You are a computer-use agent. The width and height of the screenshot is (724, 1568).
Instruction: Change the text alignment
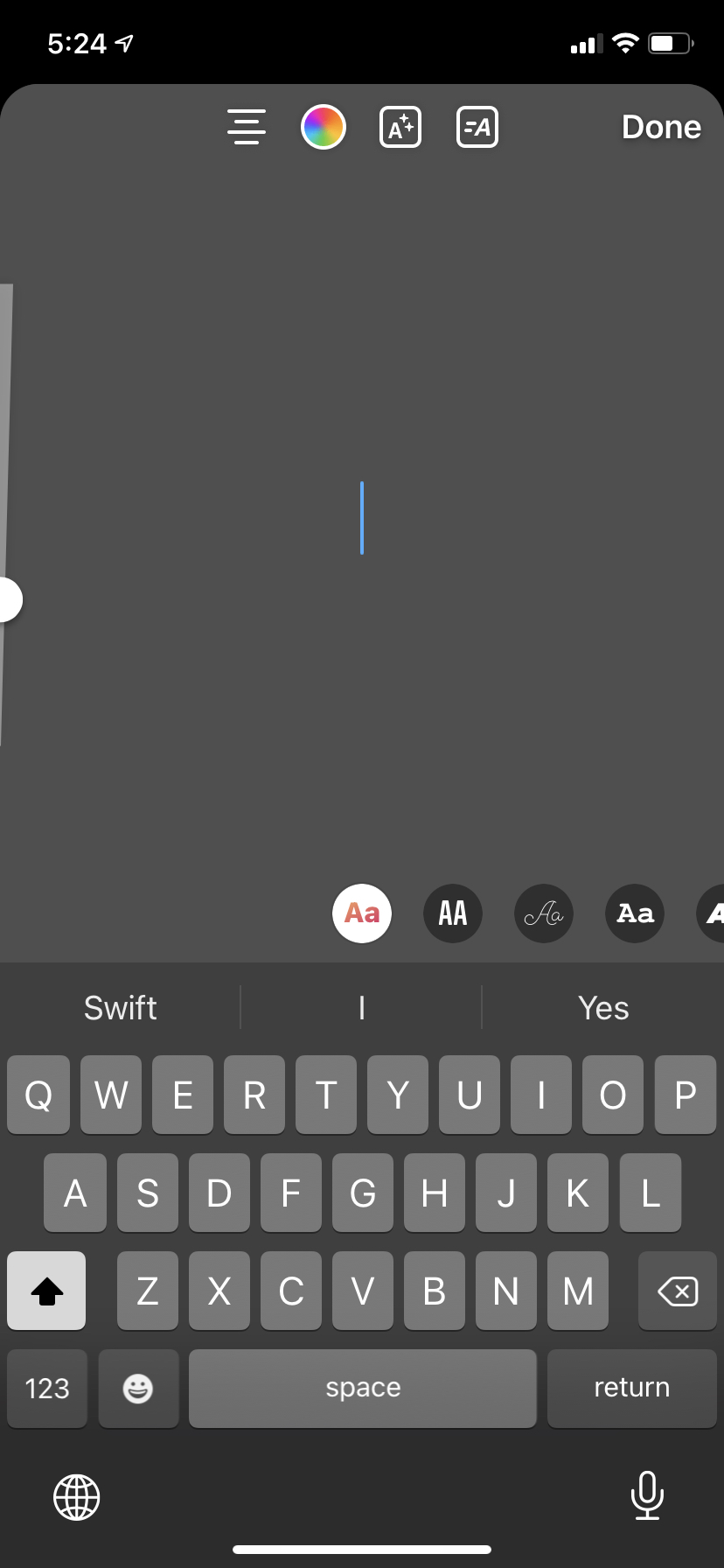click(x=247, y=127)
